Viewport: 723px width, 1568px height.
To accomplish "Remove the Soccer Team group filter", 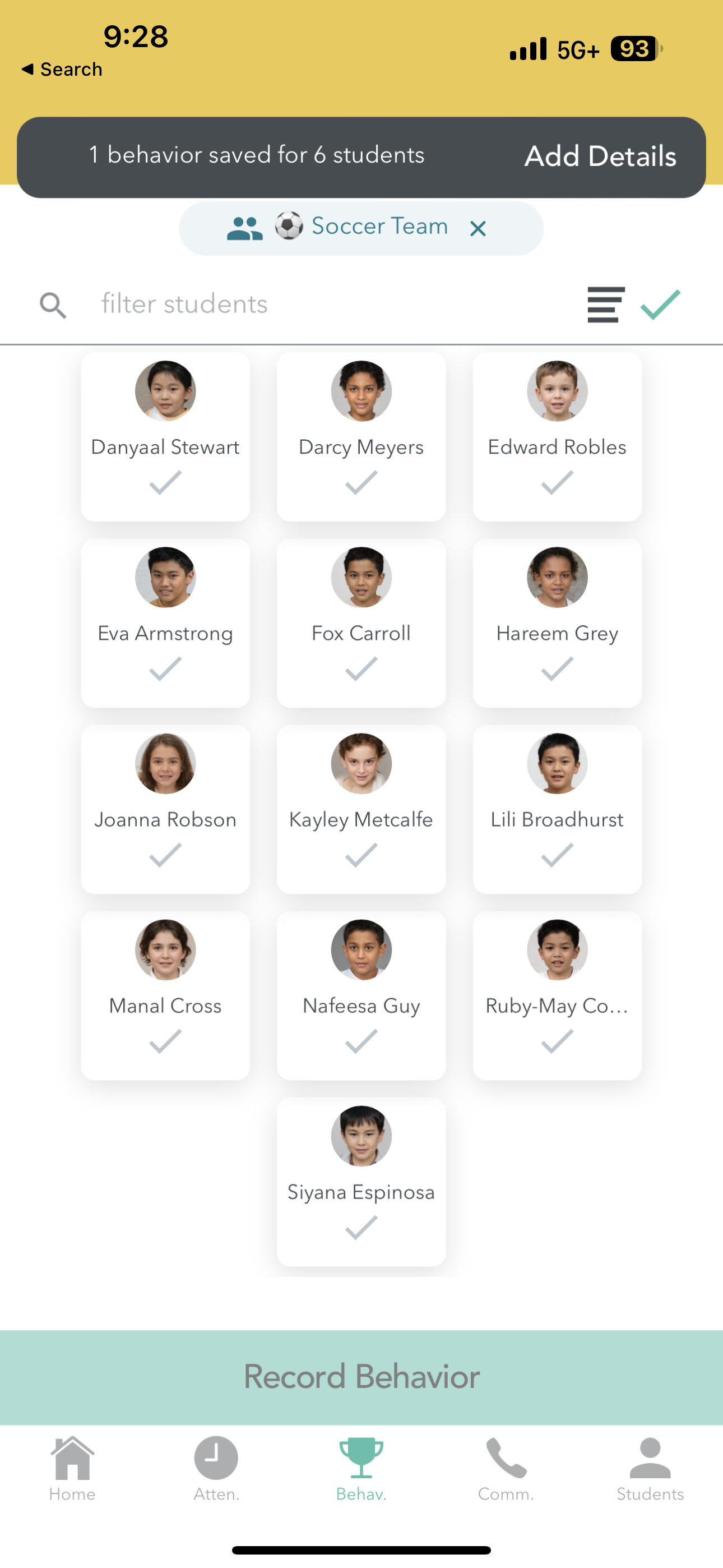I will click(x=478, y=229).
